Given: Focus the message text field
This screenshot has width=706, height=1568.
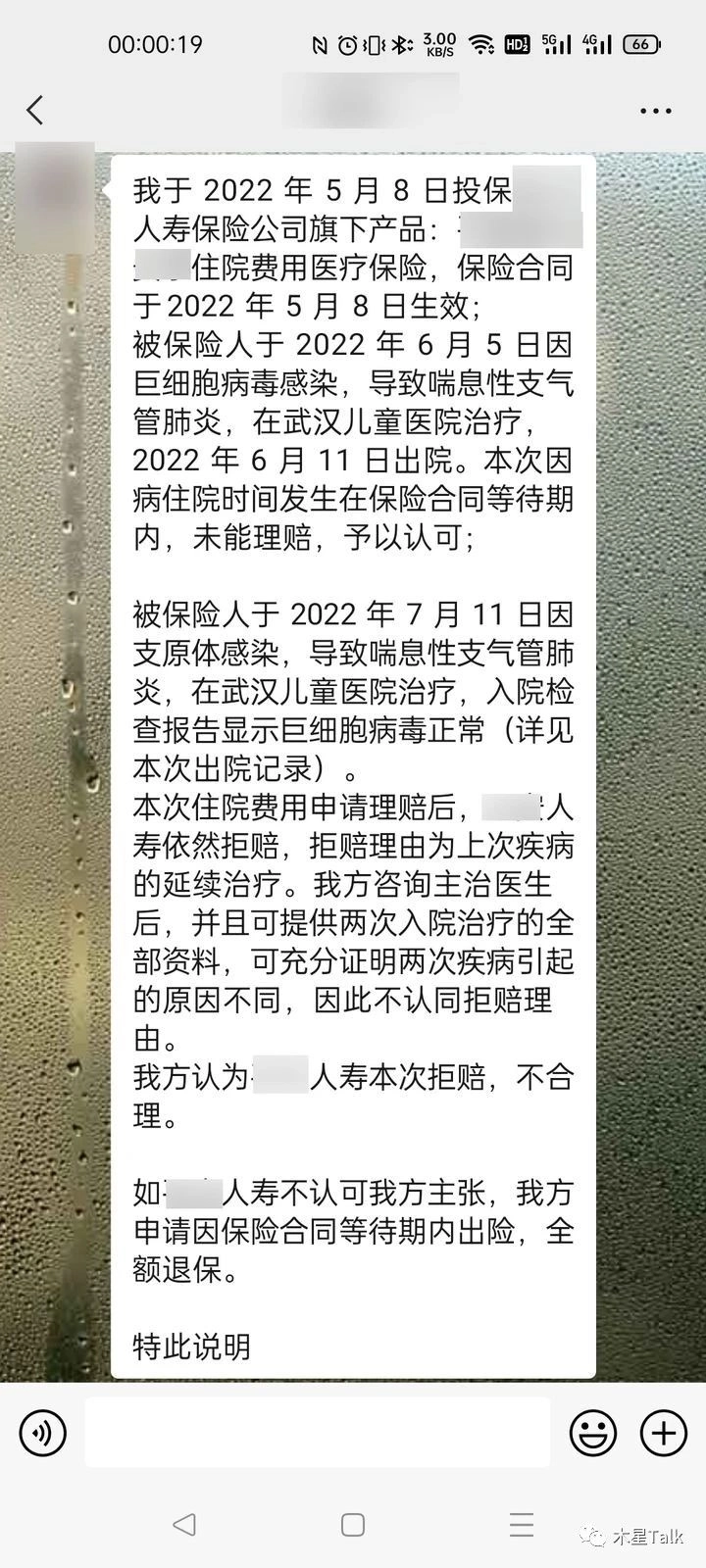Looking at the screenshot, I should (317, 1433).
